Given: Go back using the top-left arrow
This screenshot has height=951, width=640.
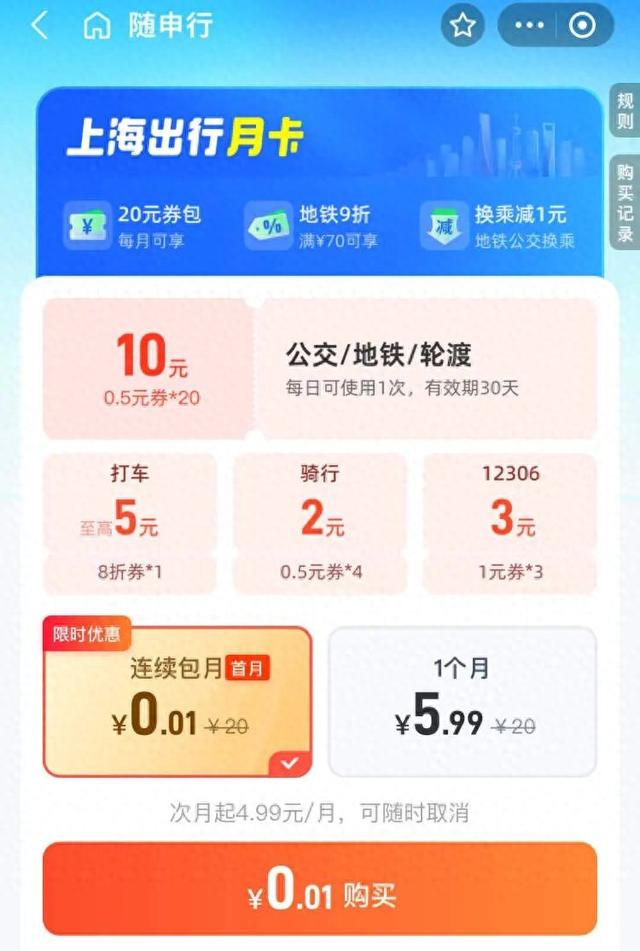Looking at the screenshot, I should (x=39, y=26).
